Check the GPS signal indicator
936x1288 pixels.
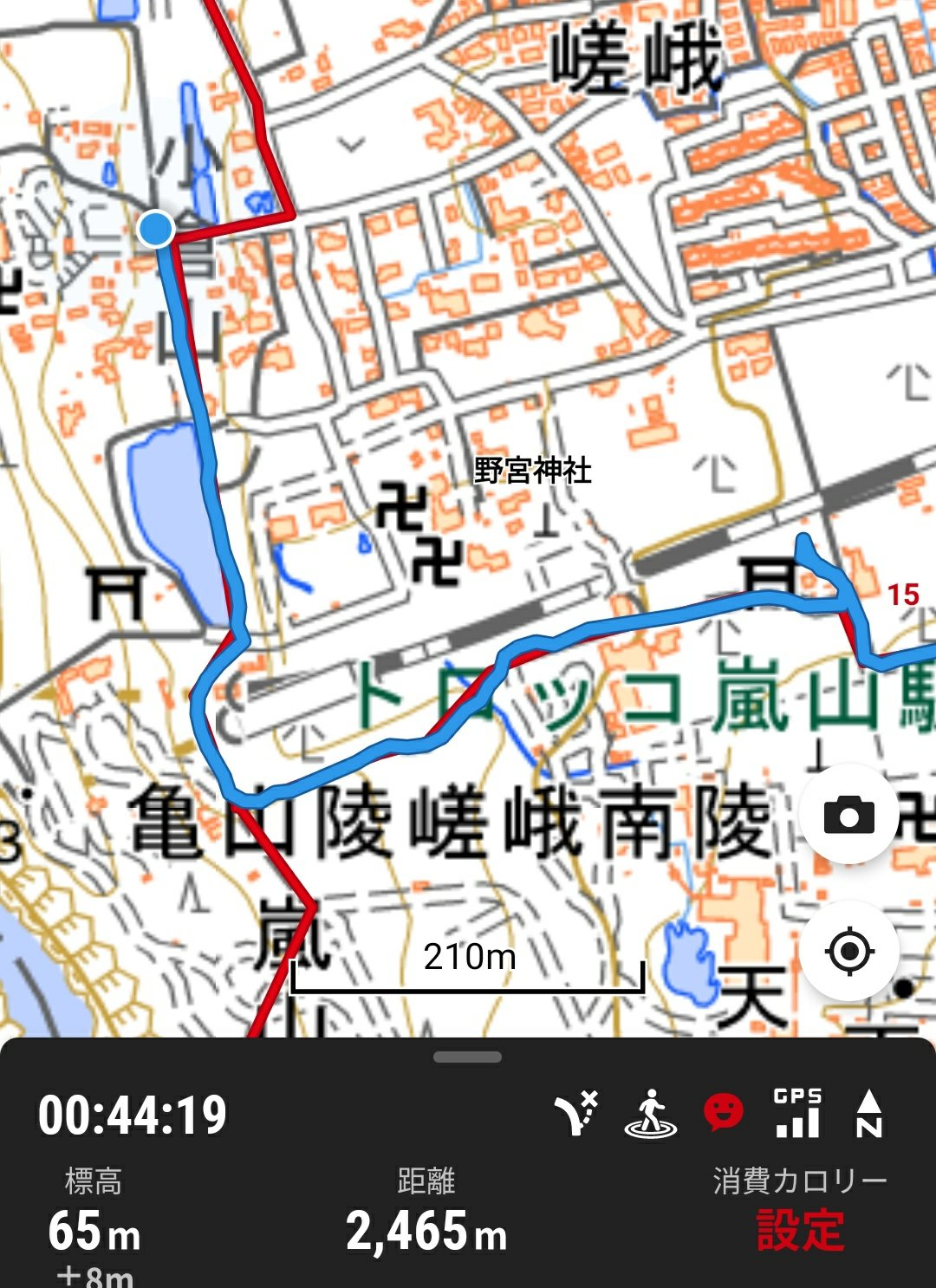pos(797,1113)
